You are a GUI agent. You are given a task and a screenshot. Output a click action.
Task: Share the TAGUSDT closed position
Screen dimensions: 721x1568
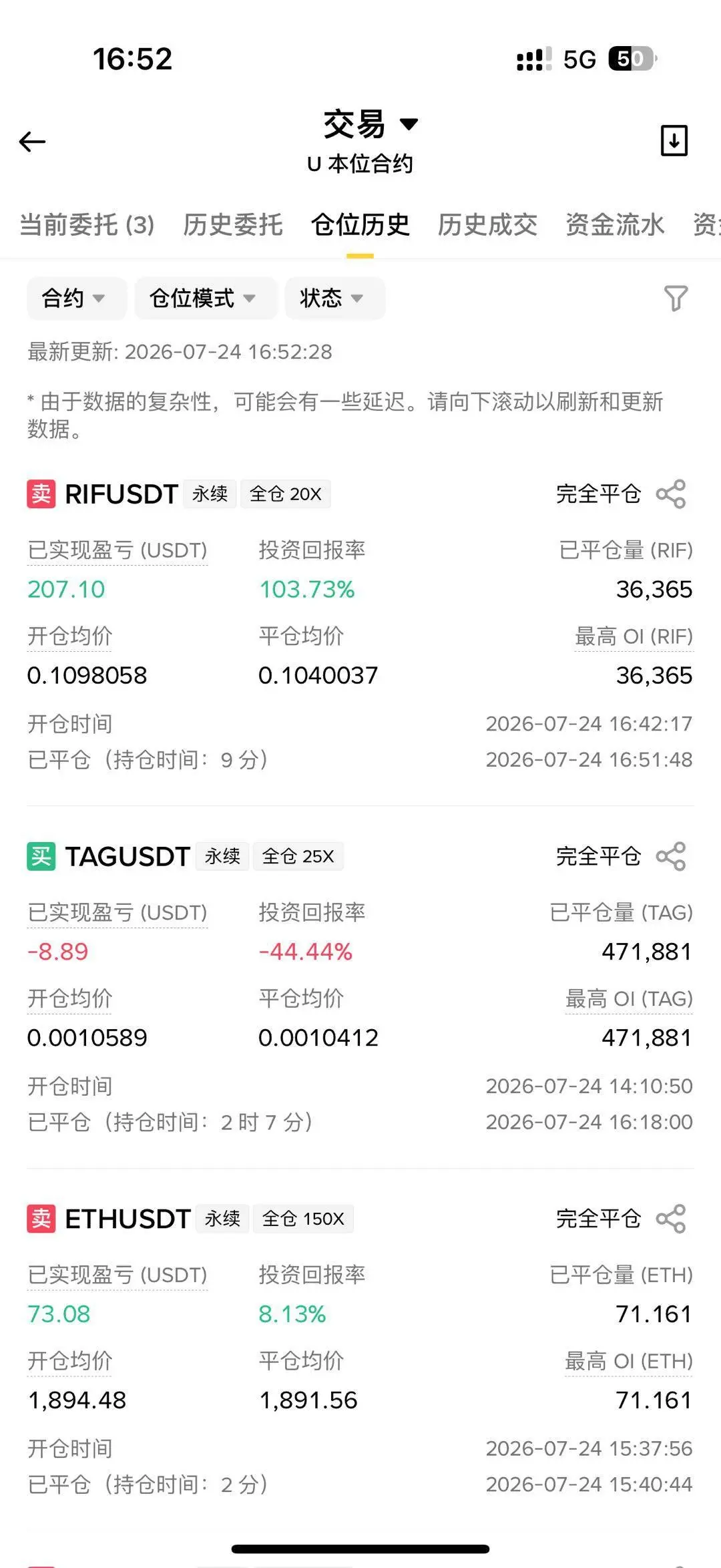tap(671, 856)
